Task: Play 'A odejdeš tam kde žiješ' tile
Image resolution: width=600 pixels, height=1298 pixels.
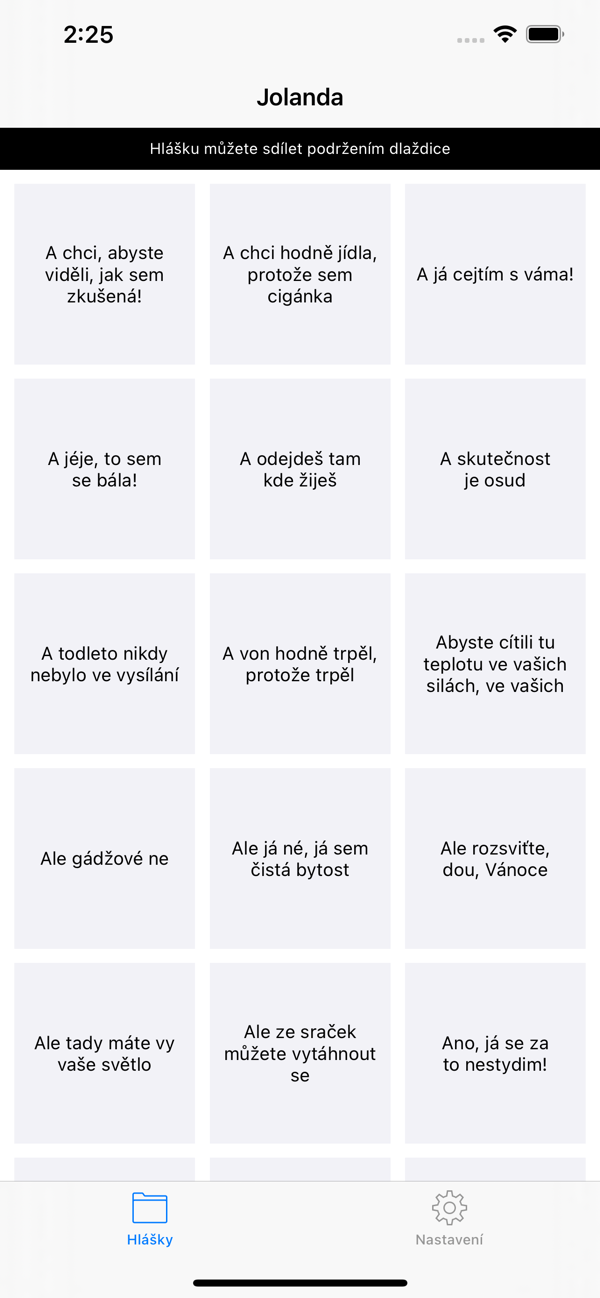Action: 300,469
